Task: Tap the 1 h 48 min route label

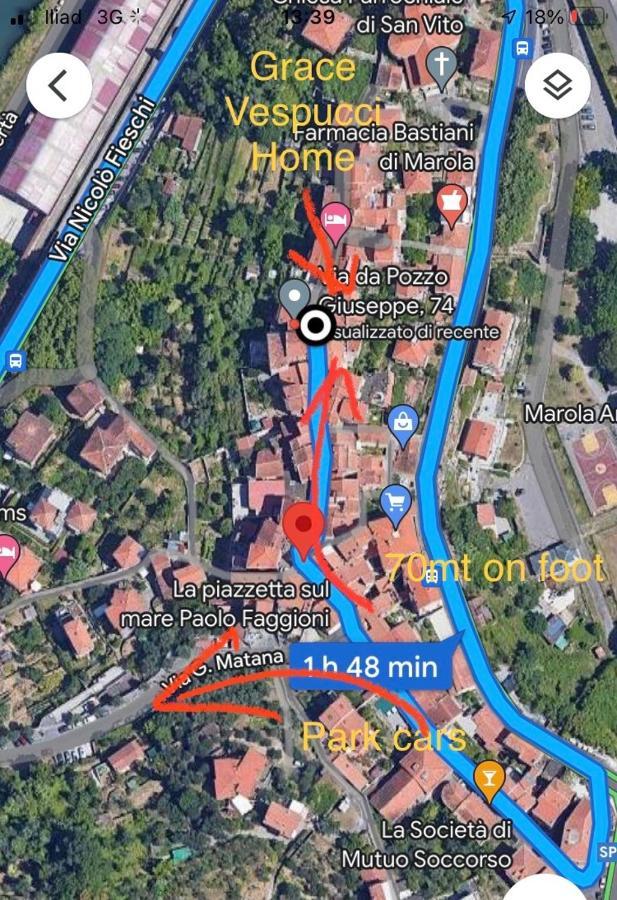Action: [370, 666]
